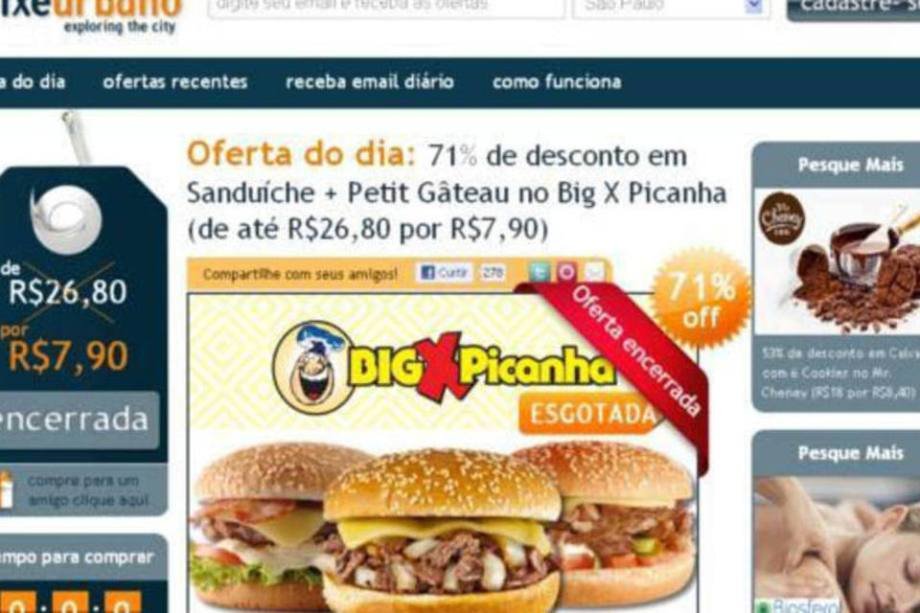Screen dimensions: 920x613
Task: Open the São Paulo city dropdown
Action: point(671,7)
